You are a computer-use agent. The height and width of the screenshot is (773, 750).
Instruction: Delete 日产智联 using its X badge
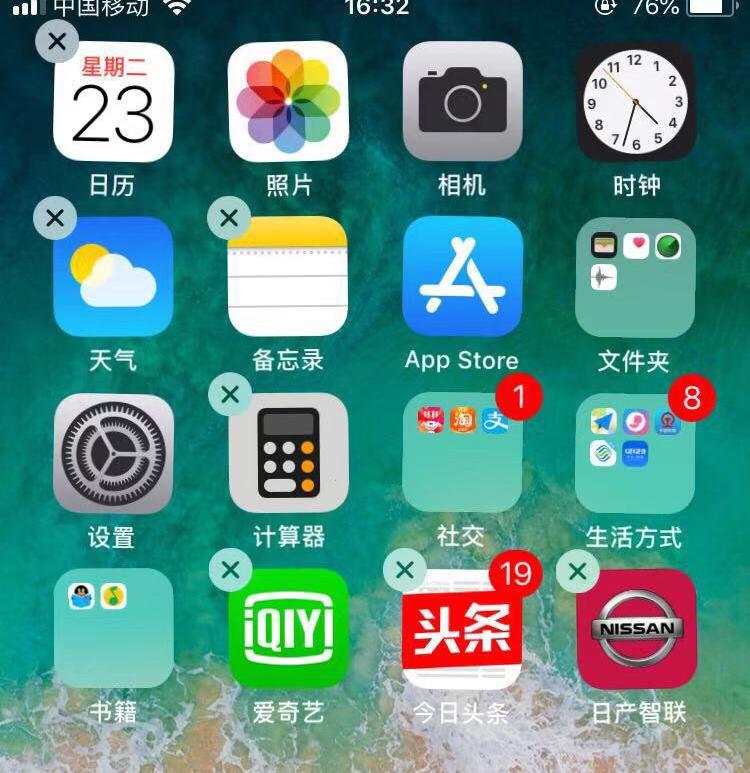tap(578, 570)
